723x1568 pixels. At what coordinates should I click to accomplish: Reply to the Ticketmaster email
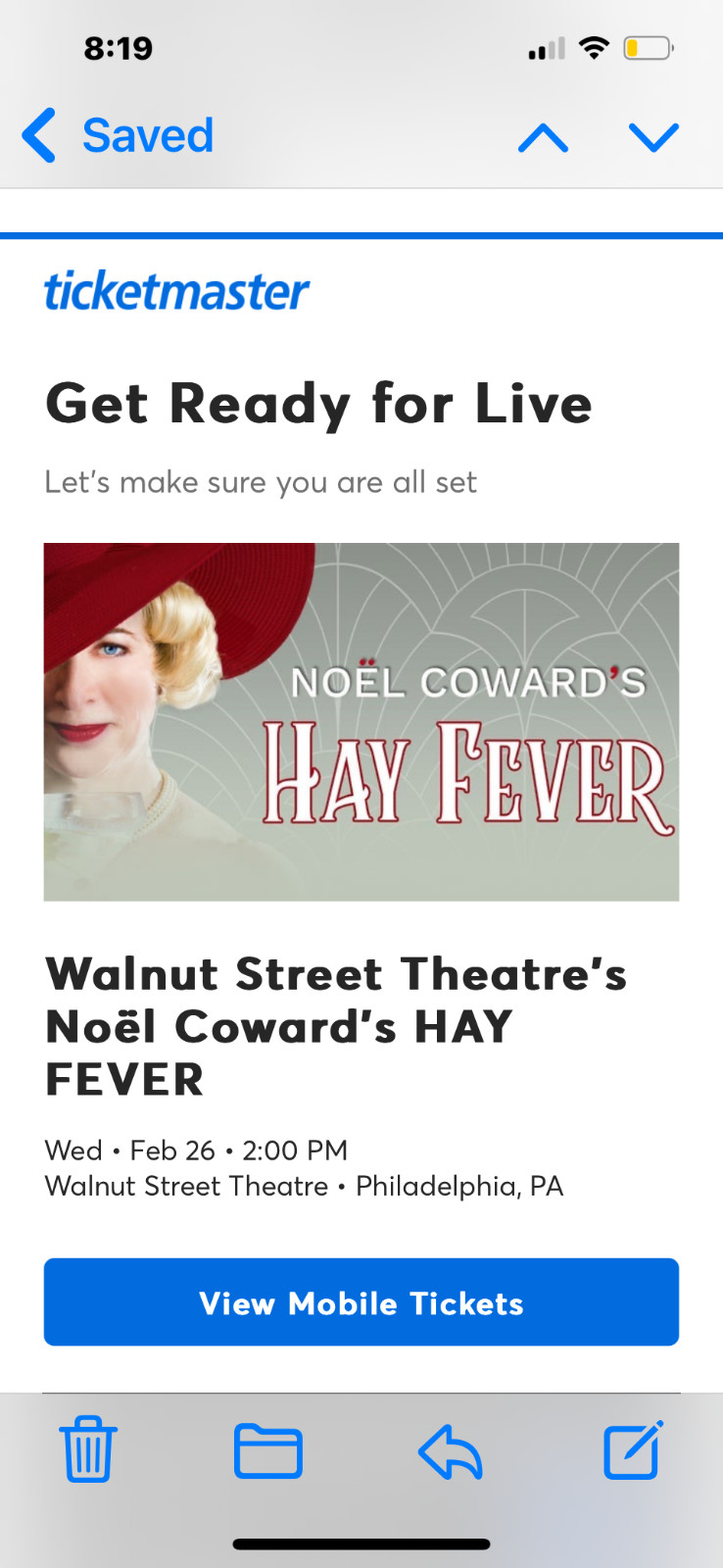449,1451
